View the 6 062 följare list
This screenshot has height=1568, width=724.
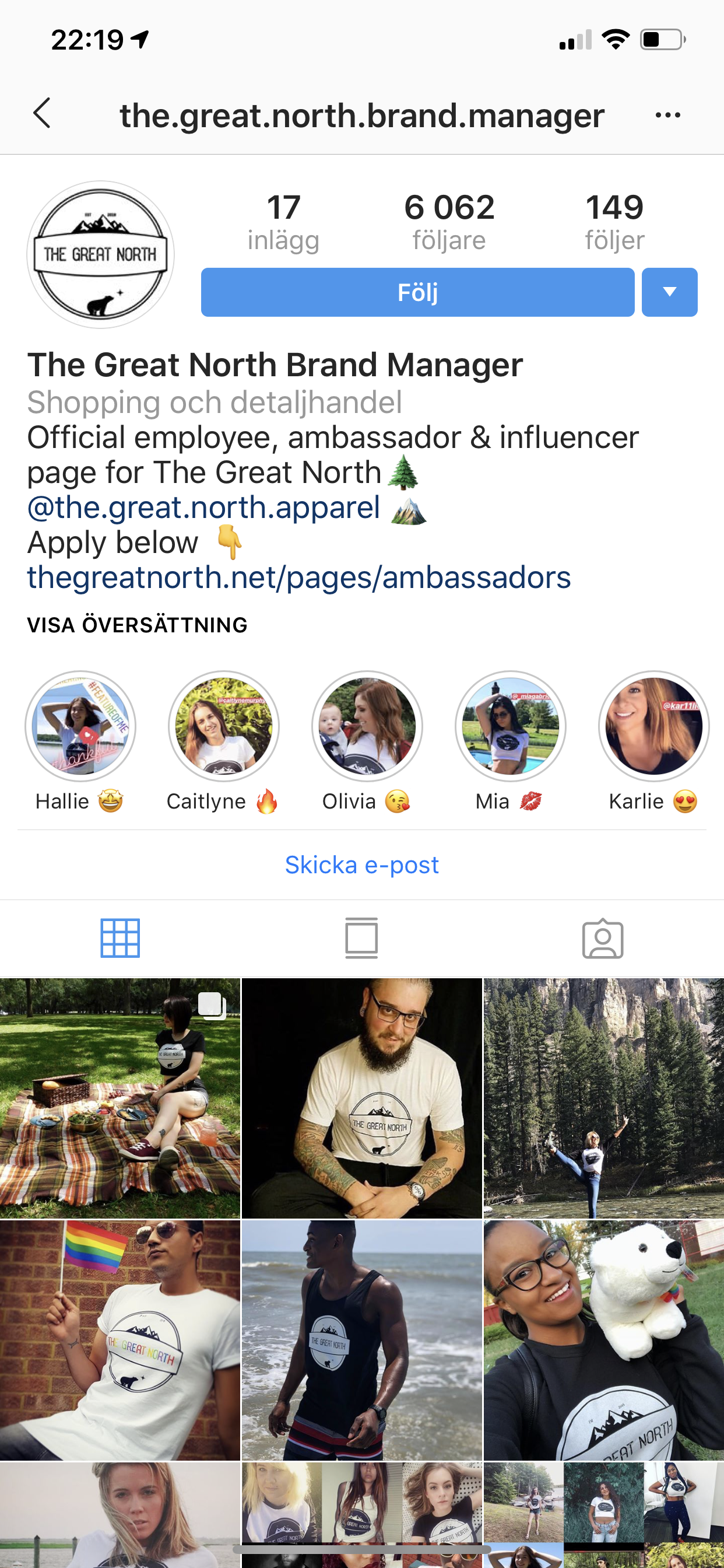449,222
